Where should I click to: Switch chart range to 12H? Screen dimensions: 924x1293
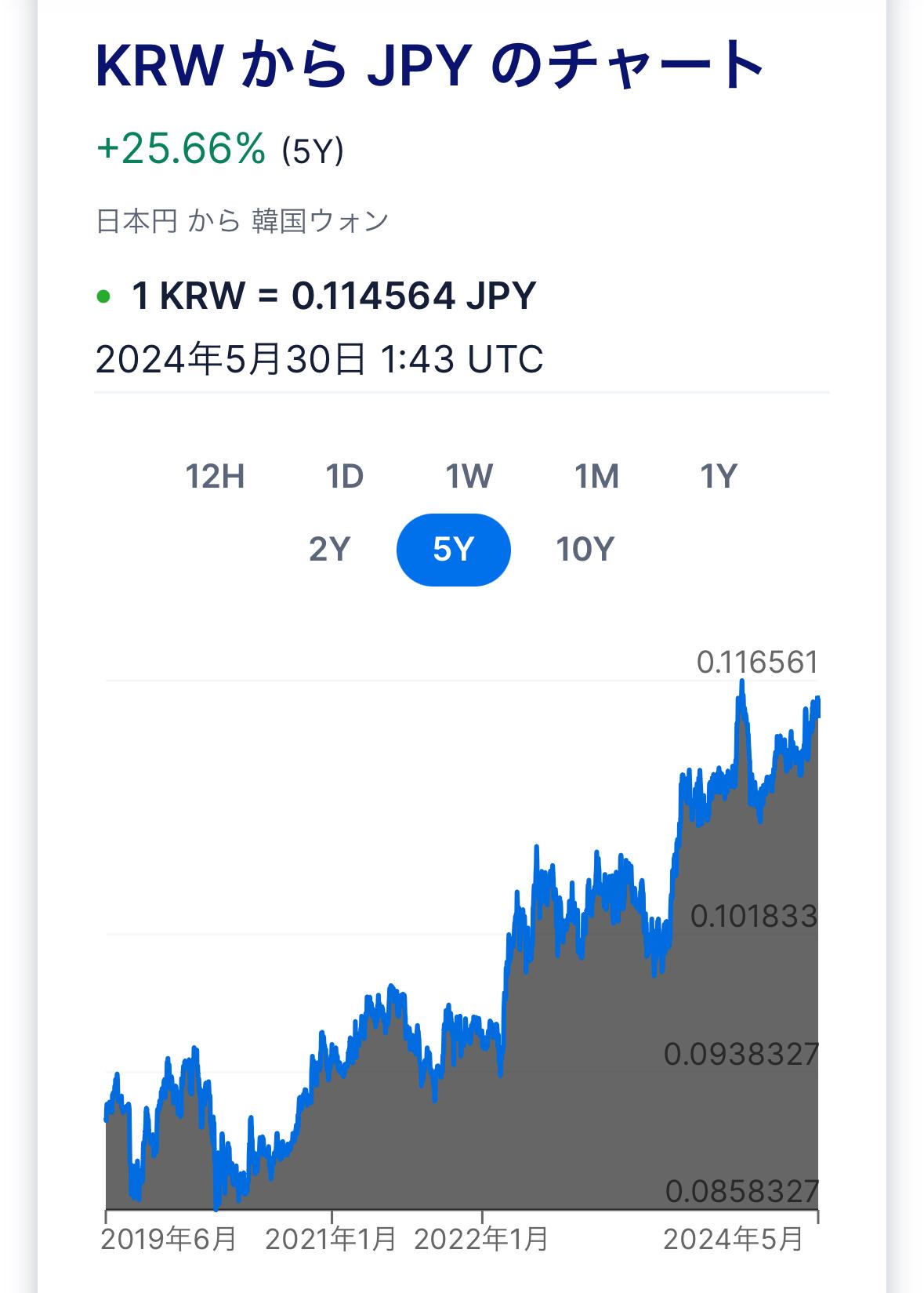(x=215, y=477)
